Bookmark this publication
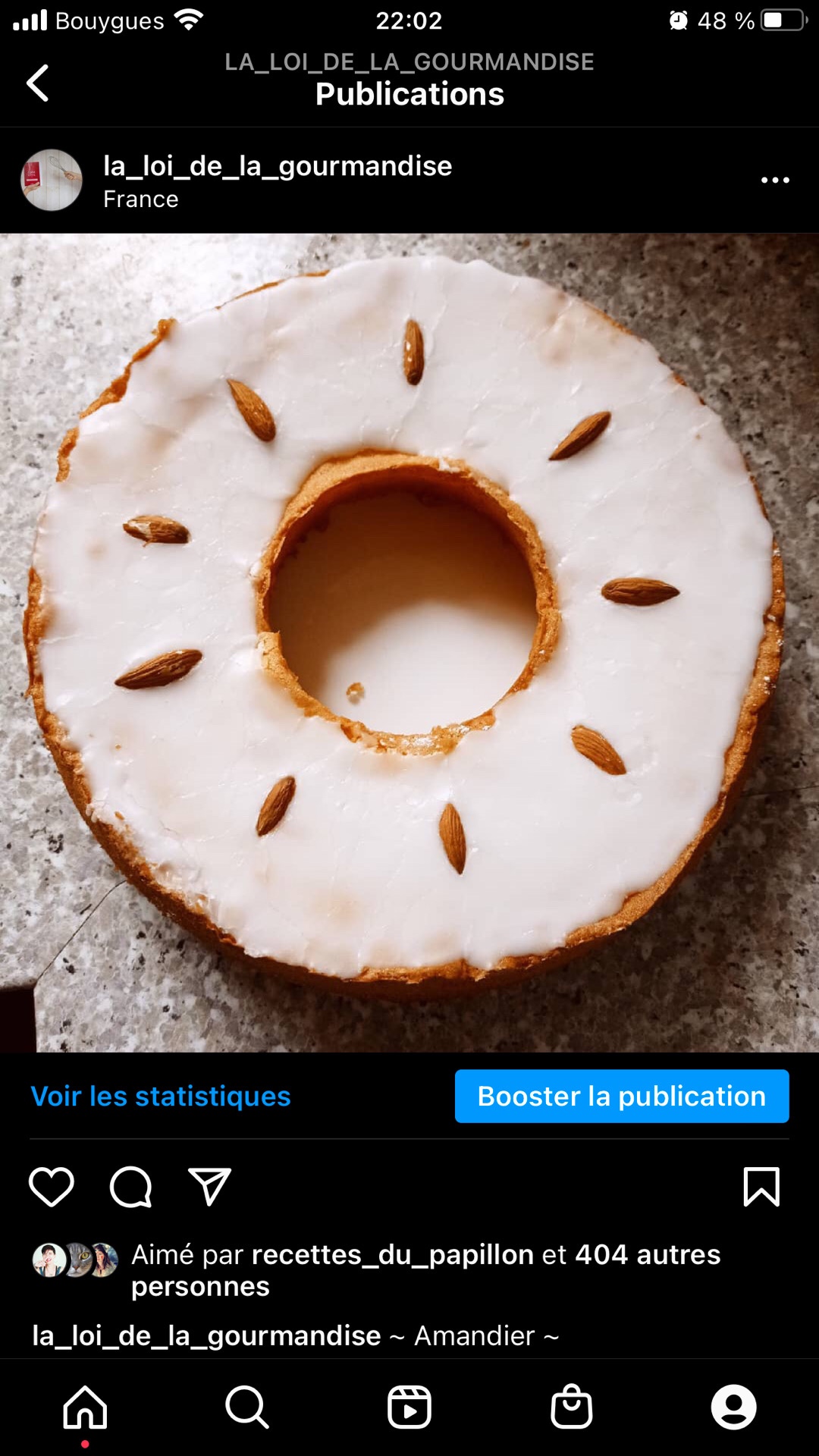The image size is (819, 1456). click(761, 1186)
